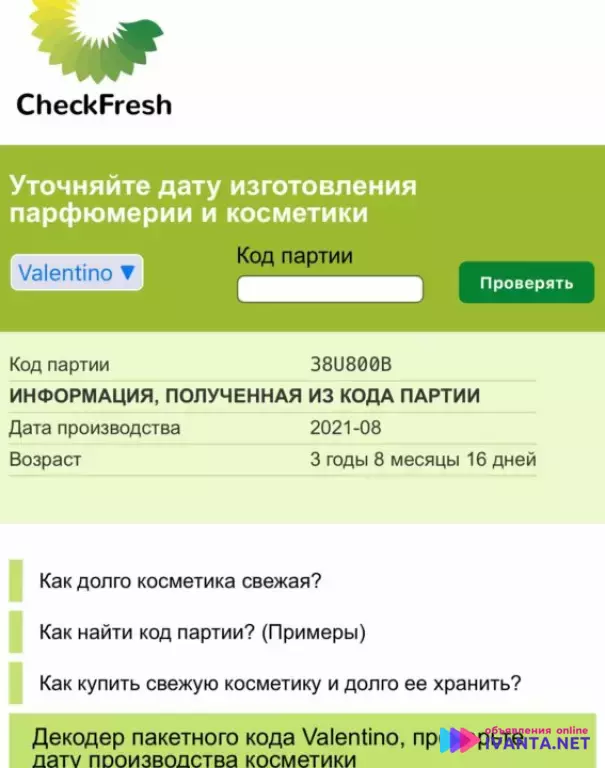The height and width of the screenshot is (768, 605).
Task: Focus the Код партии input field
Action: [330, 290]
